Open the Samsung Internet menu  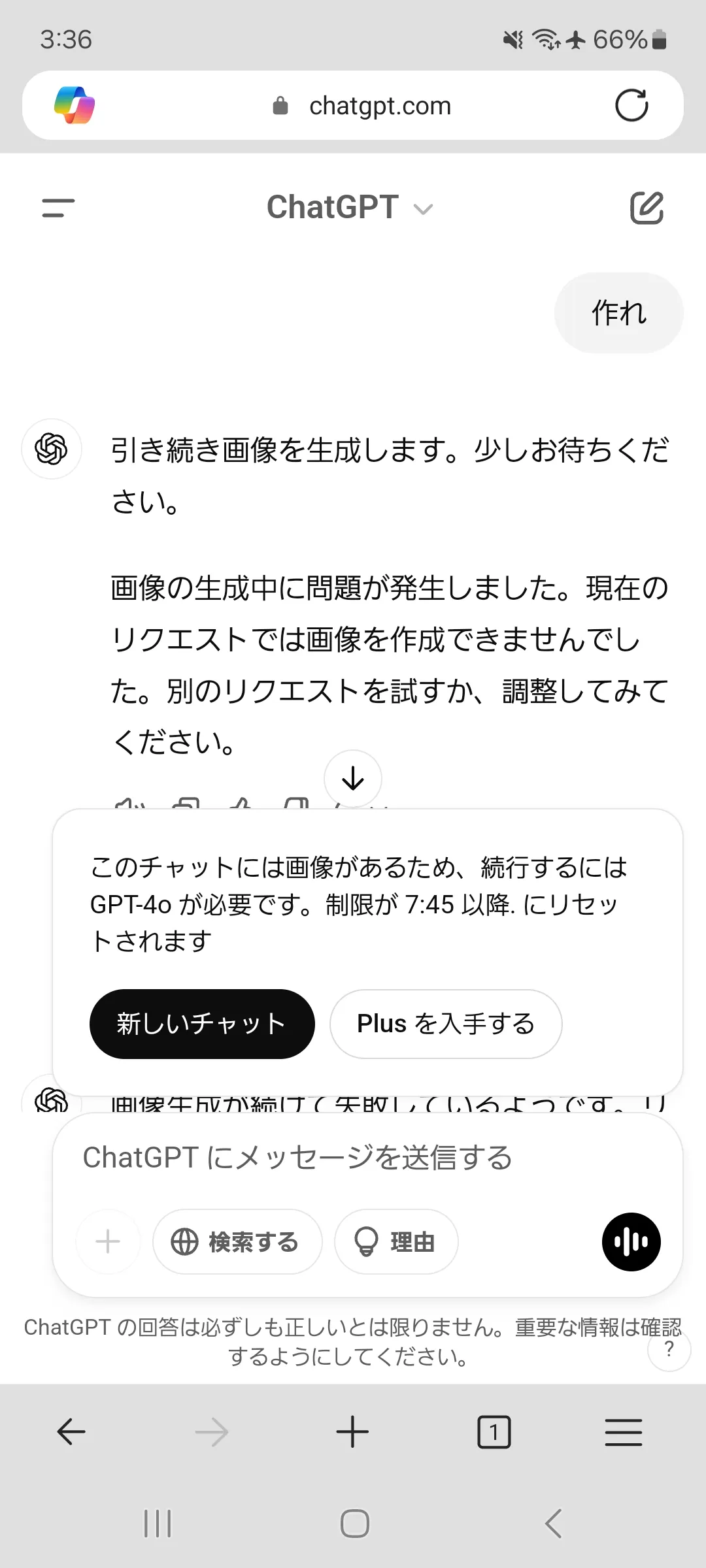pyautogui.click(x=623, y=1431)
